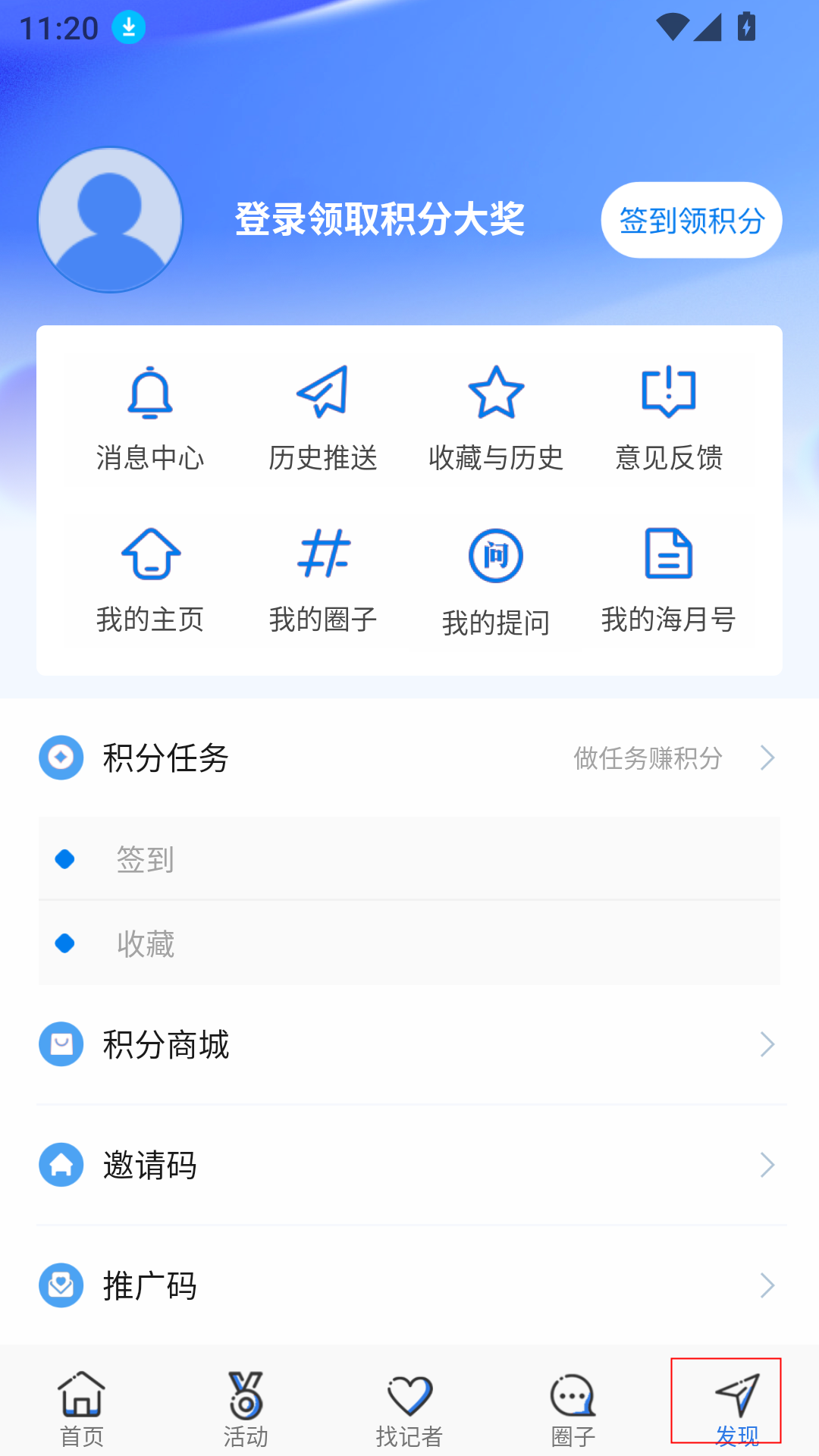Viewport: 819px width, 1456px height.
Task: Open 我的提问 question icon
Action: [x=495, y=556]
